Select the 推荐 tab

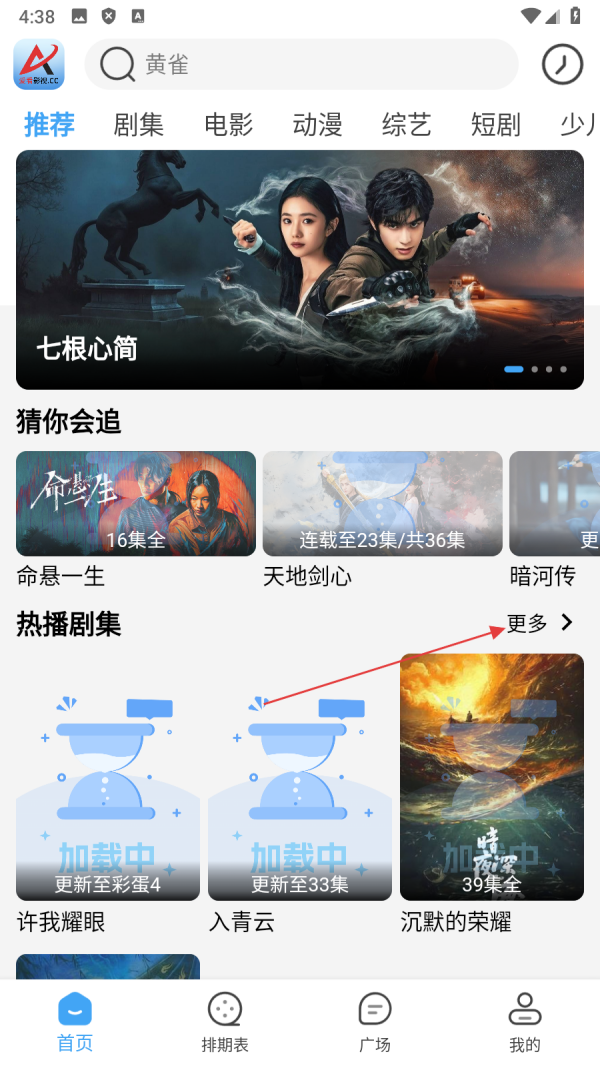pos(50,125)
